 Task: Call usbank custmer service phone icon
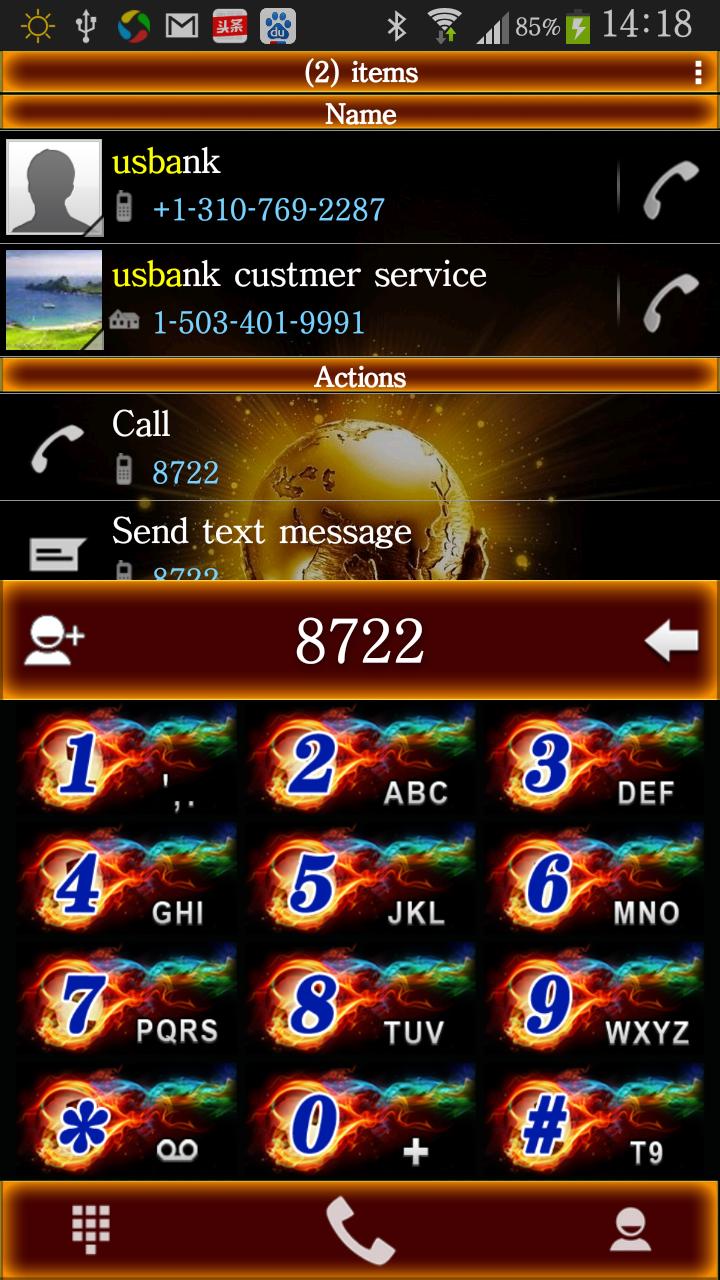(x=669, y=301)
